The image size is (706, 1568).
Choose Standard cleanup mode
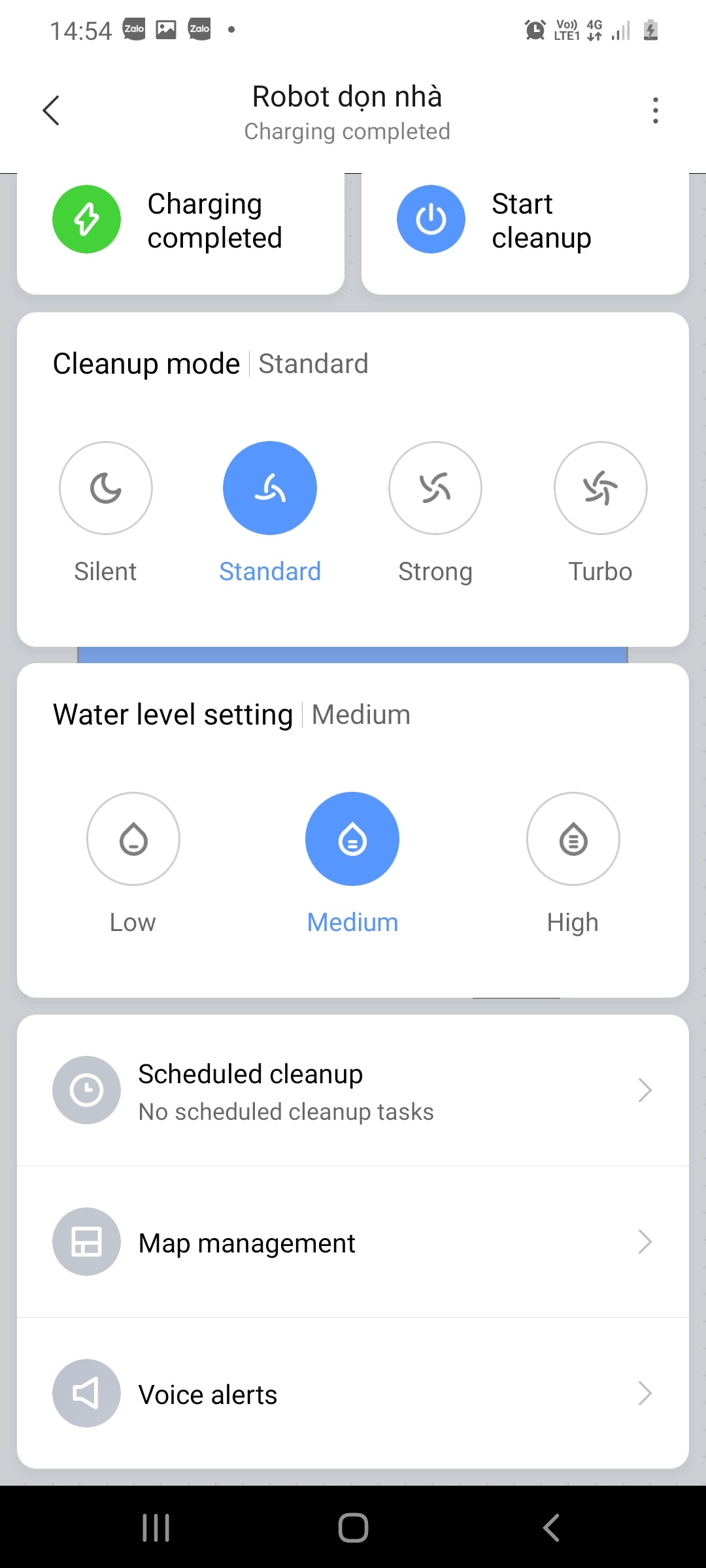pyautogui.click(x=270, y=488)
